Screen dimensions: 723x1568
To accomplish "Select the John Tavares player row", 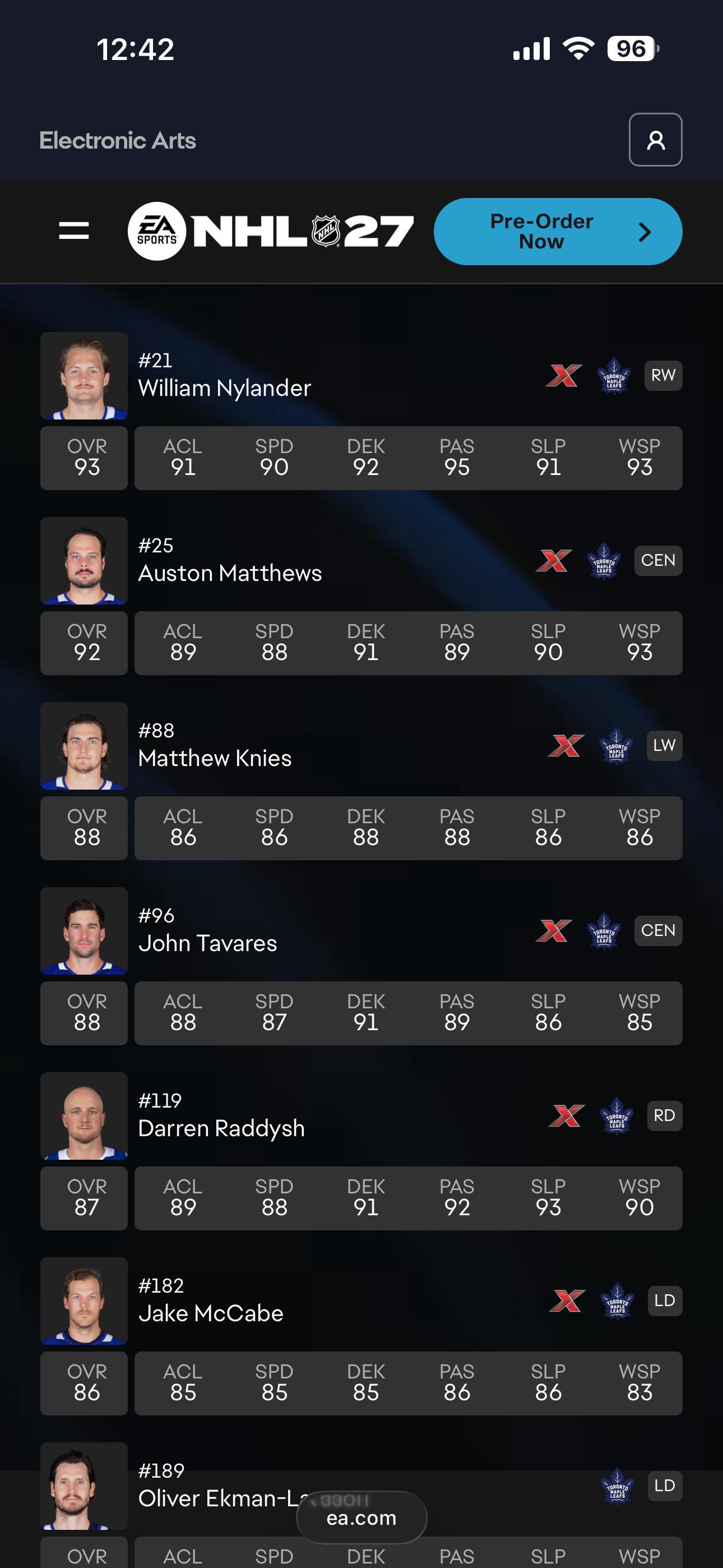I will (x=361, y=966).
